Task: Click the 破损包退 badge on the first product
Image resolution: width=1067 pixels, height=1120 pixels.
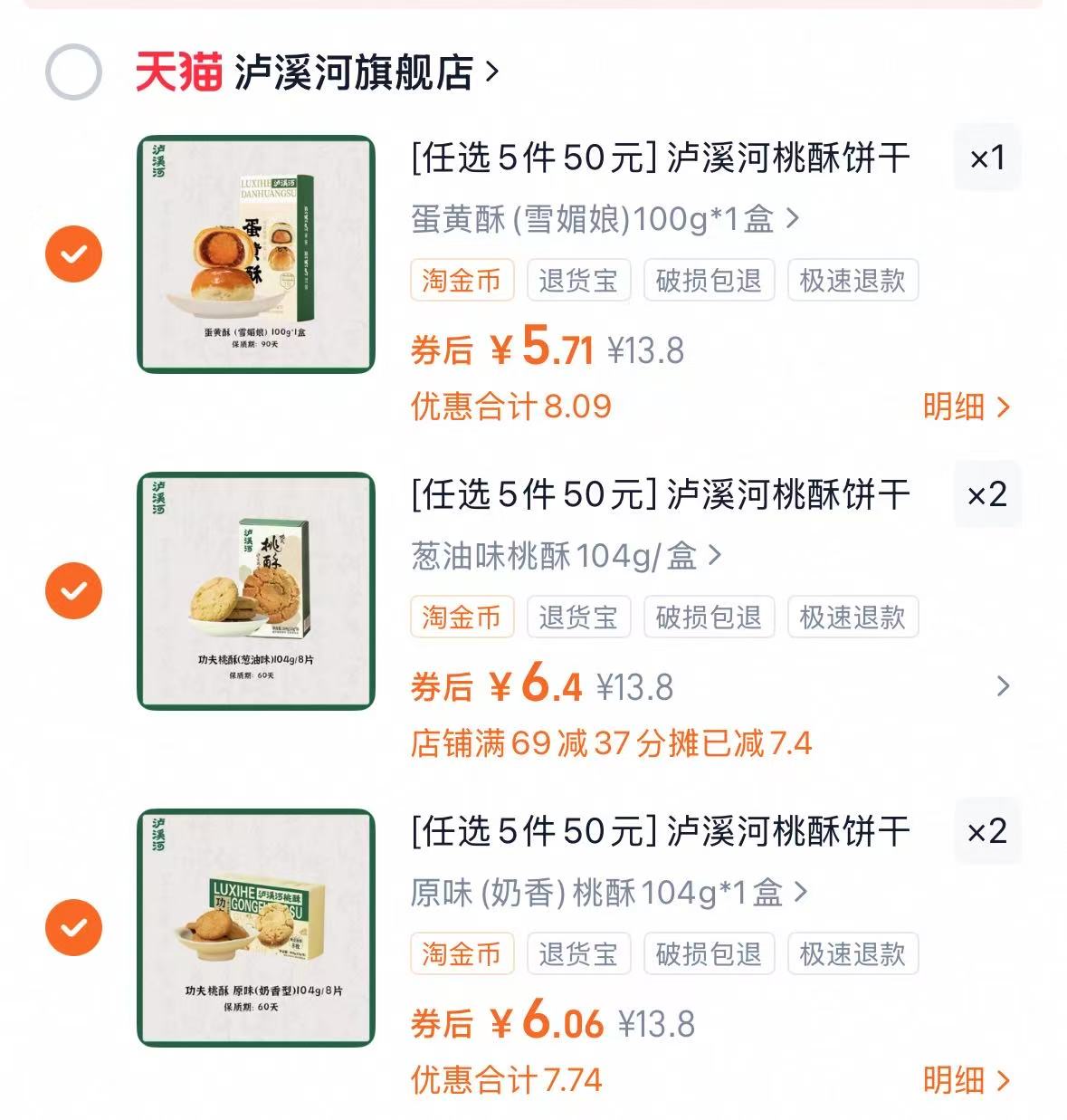Action: pos(709,281)
